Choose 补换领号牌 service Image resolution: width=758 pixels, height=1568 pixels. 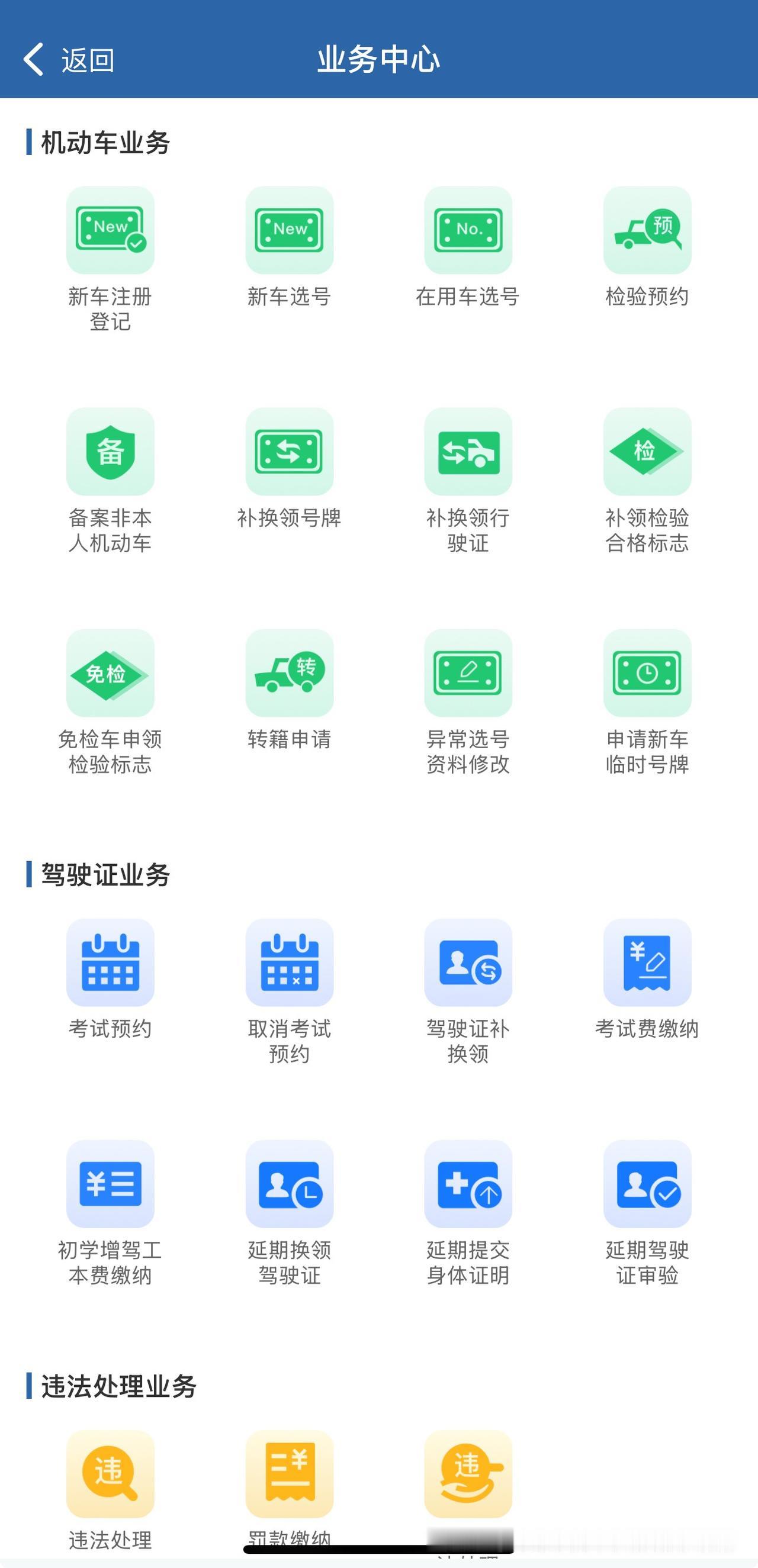pos(289,452)
